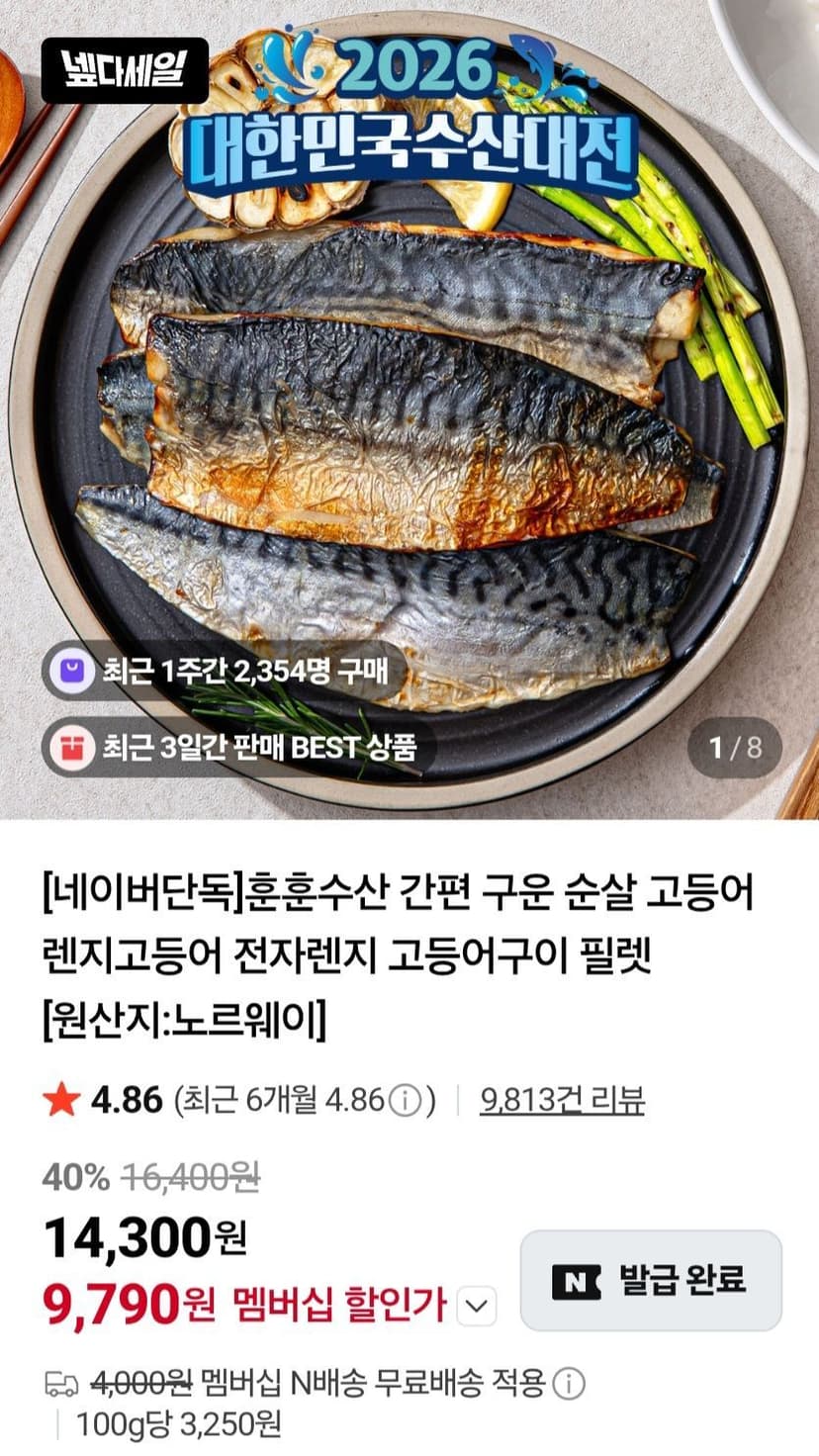This screenshot has height=1456, width=819.
Task: Open the mackerel product photo gallery
Action: 409,409
